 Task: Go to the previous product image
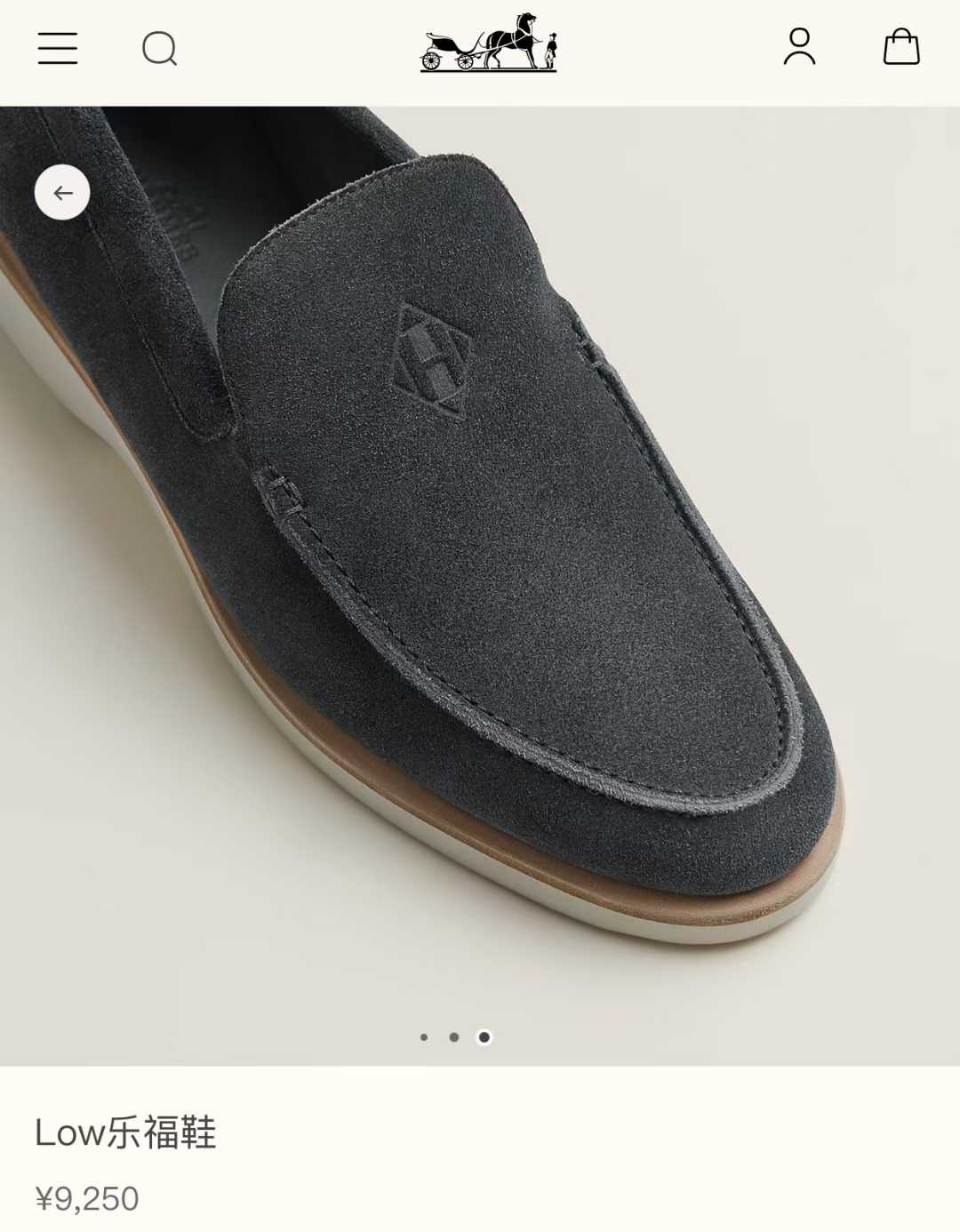pyautogui.click(x=62, y=193)
